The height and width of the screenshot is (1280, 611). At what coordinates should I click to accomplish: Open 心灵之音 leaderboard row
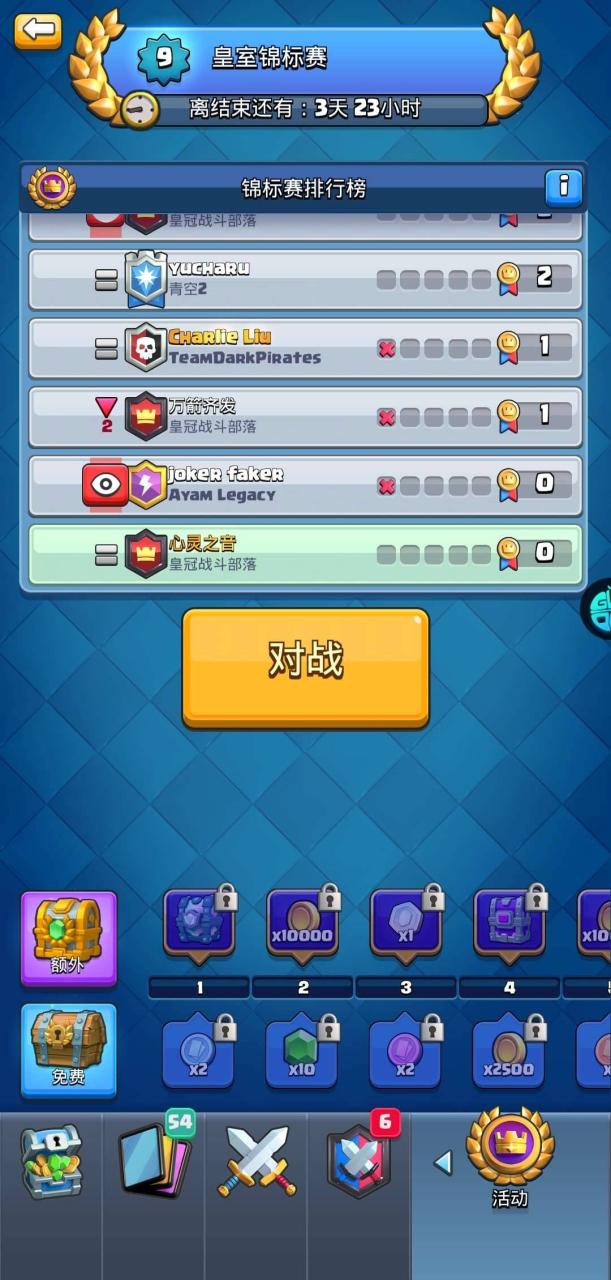pos(305,553)
